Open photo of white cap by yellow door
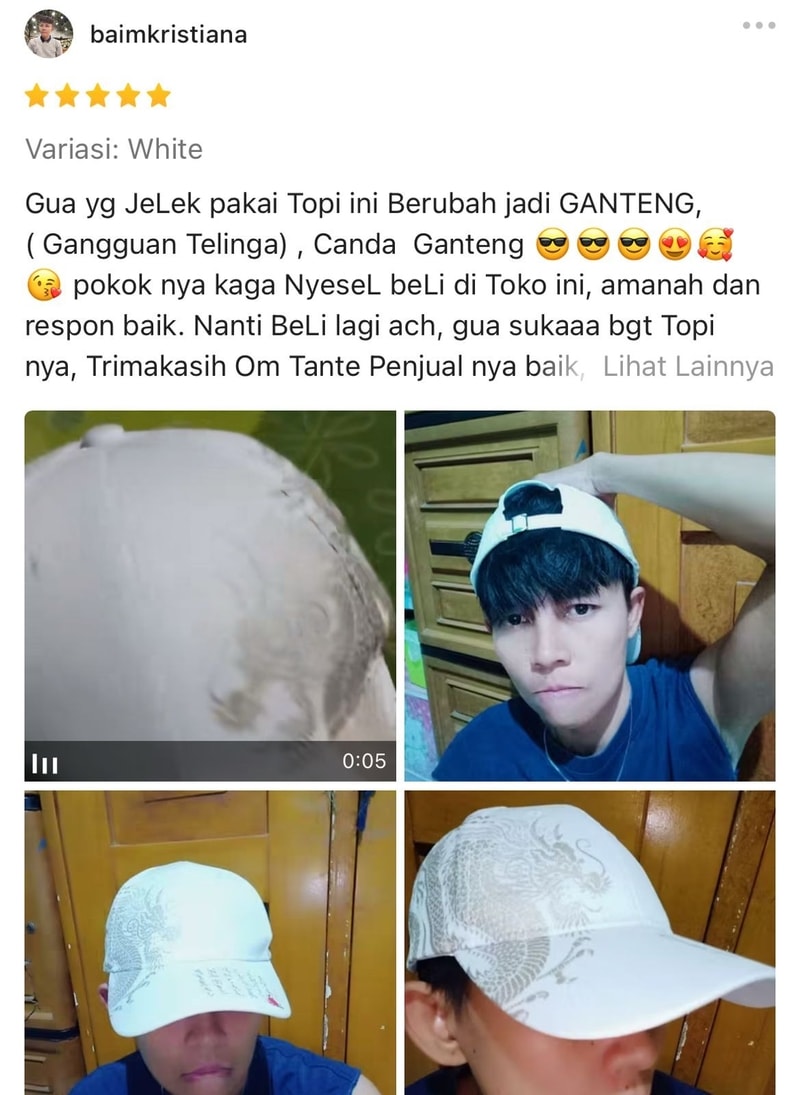800x1095 pixels. pos(210,942)
